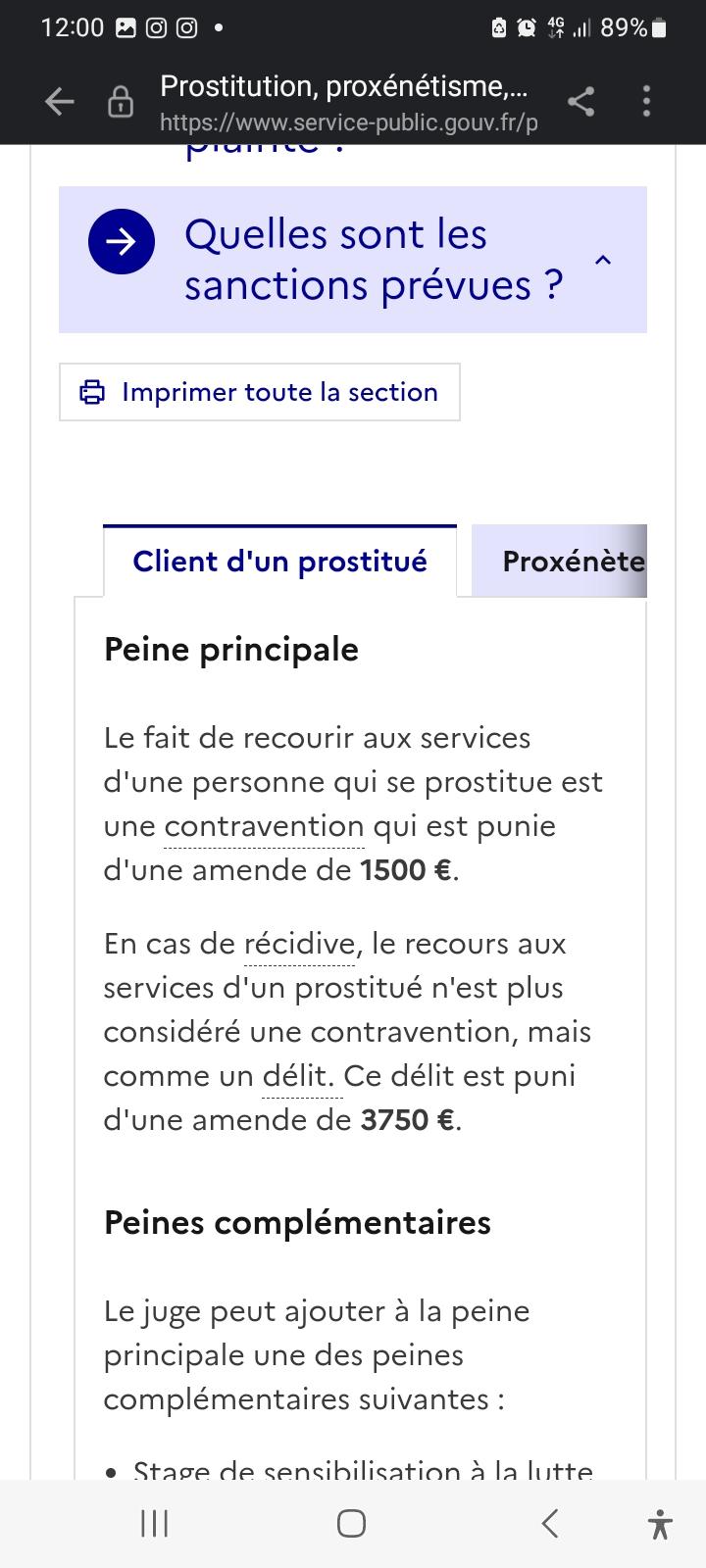This screenshot has width=706, height=1568.
Task: Collapse the 'Quelles sont les sanctions prévues ?' section
Action: [603, 260]
